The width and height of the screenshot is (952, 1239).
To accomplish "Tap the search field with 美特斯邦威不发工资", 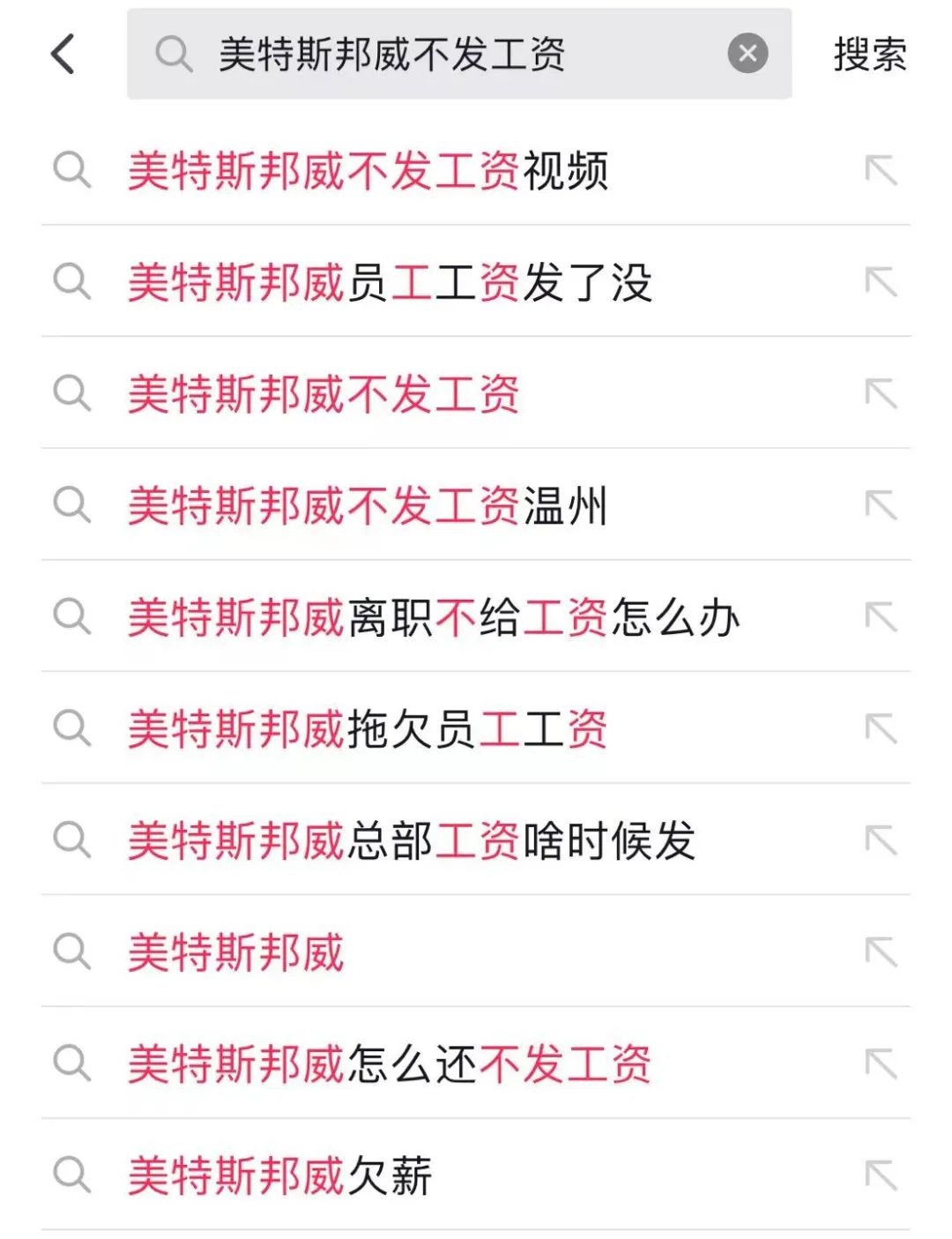I will point(441,55).
